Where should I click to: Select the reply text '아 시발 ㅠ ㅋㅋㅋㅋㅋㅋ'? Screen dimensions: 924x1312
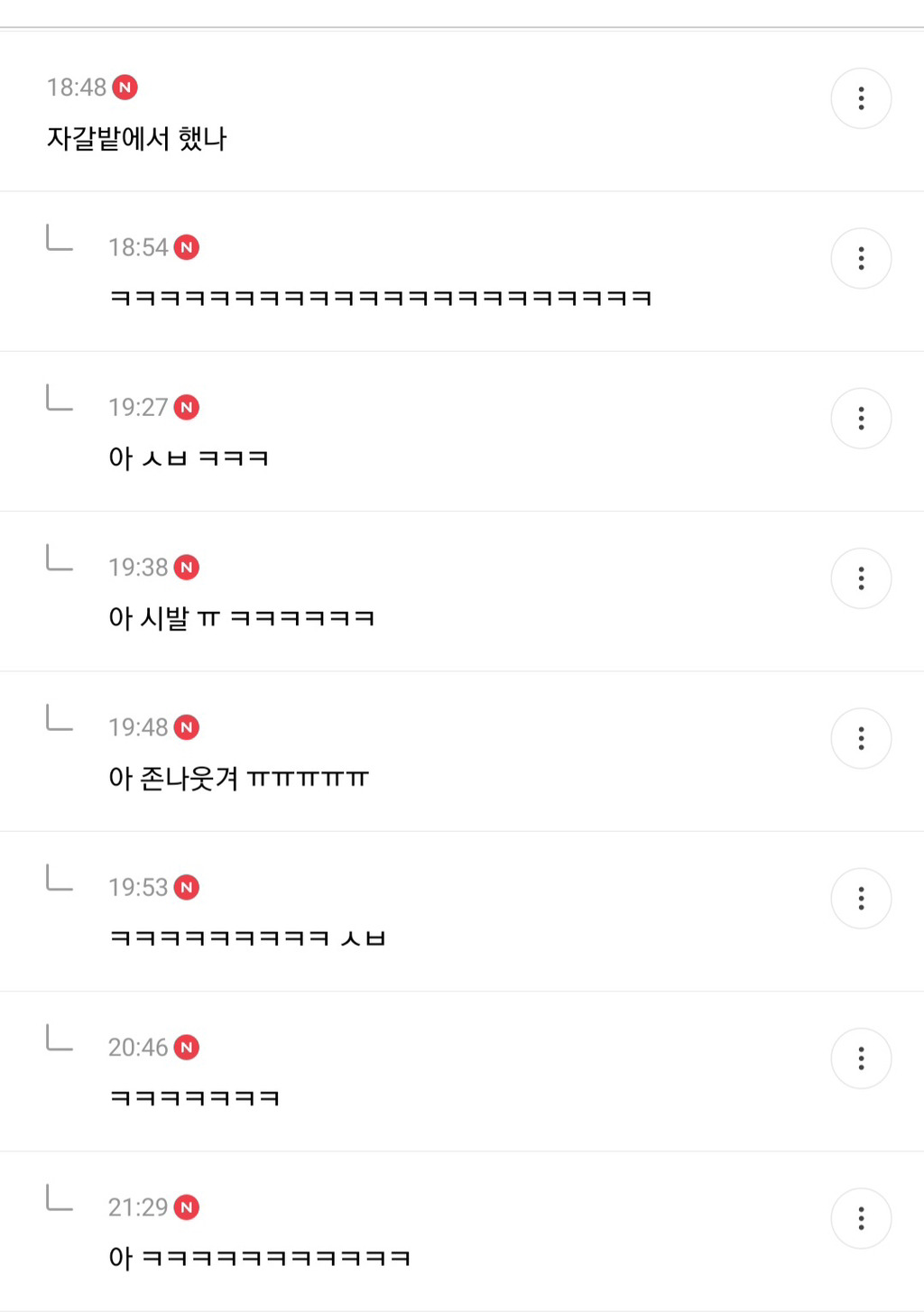242,617
